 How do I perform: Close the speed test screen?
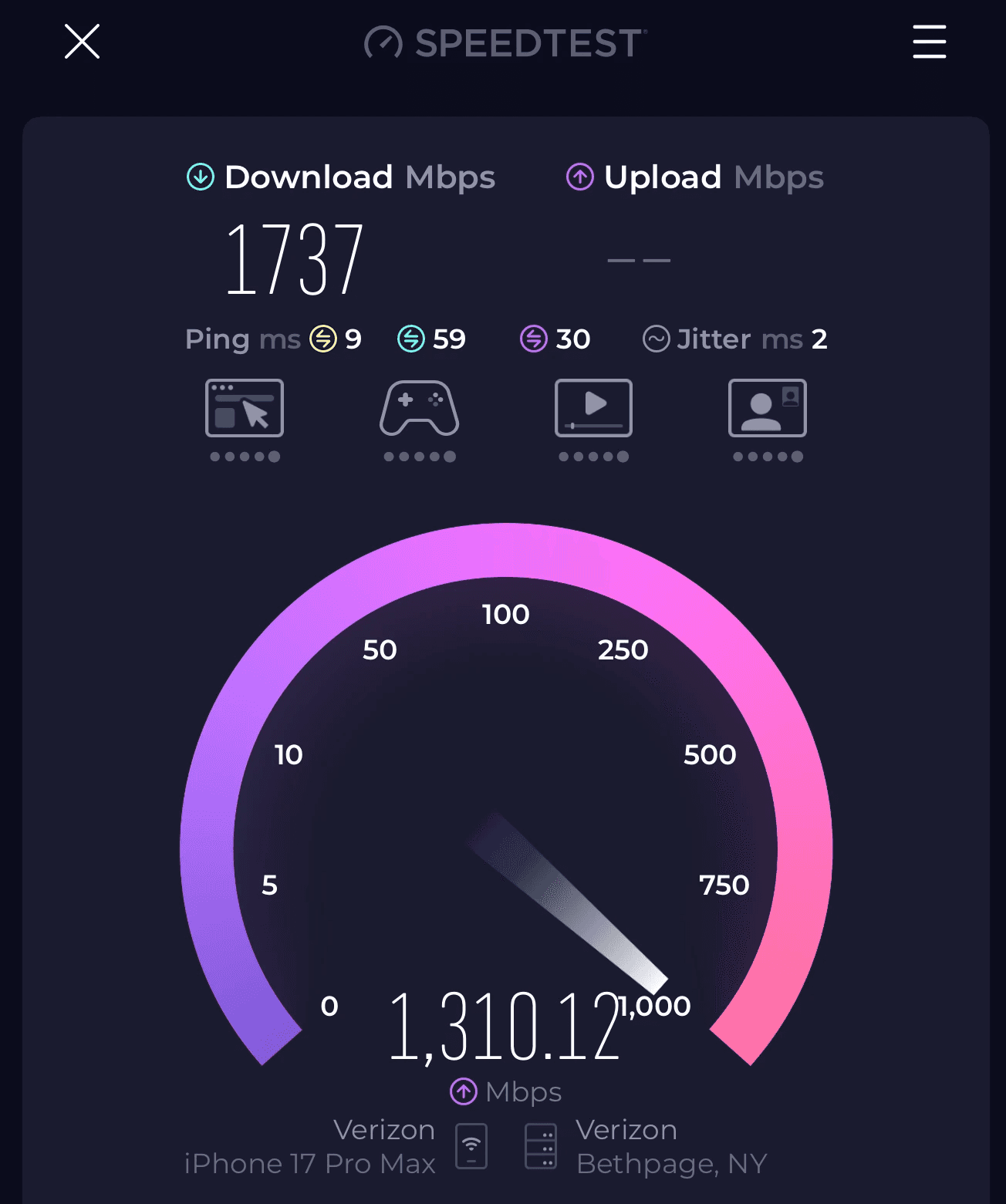tap(81, 42)
